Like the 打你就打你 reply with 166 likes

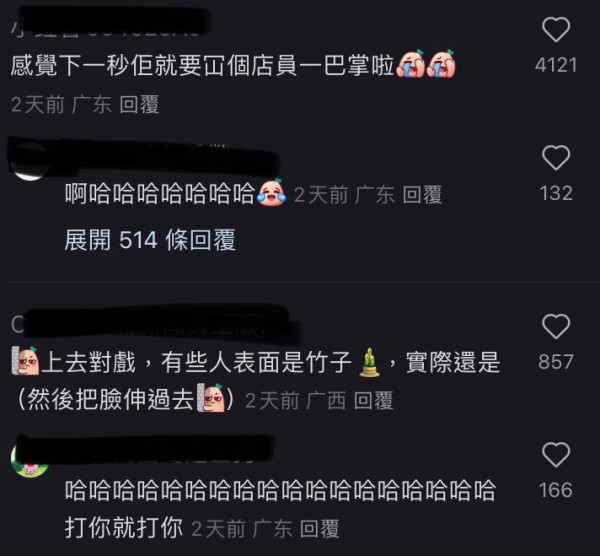[555, 456]
